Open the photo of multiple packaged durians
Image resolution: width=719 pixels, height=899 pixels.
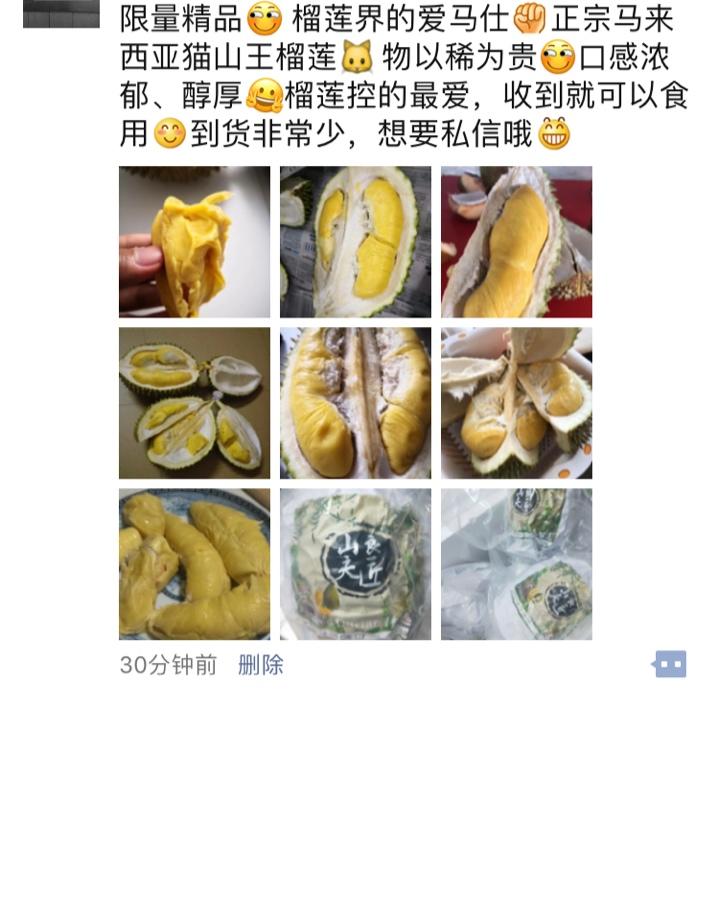(516, 564)
